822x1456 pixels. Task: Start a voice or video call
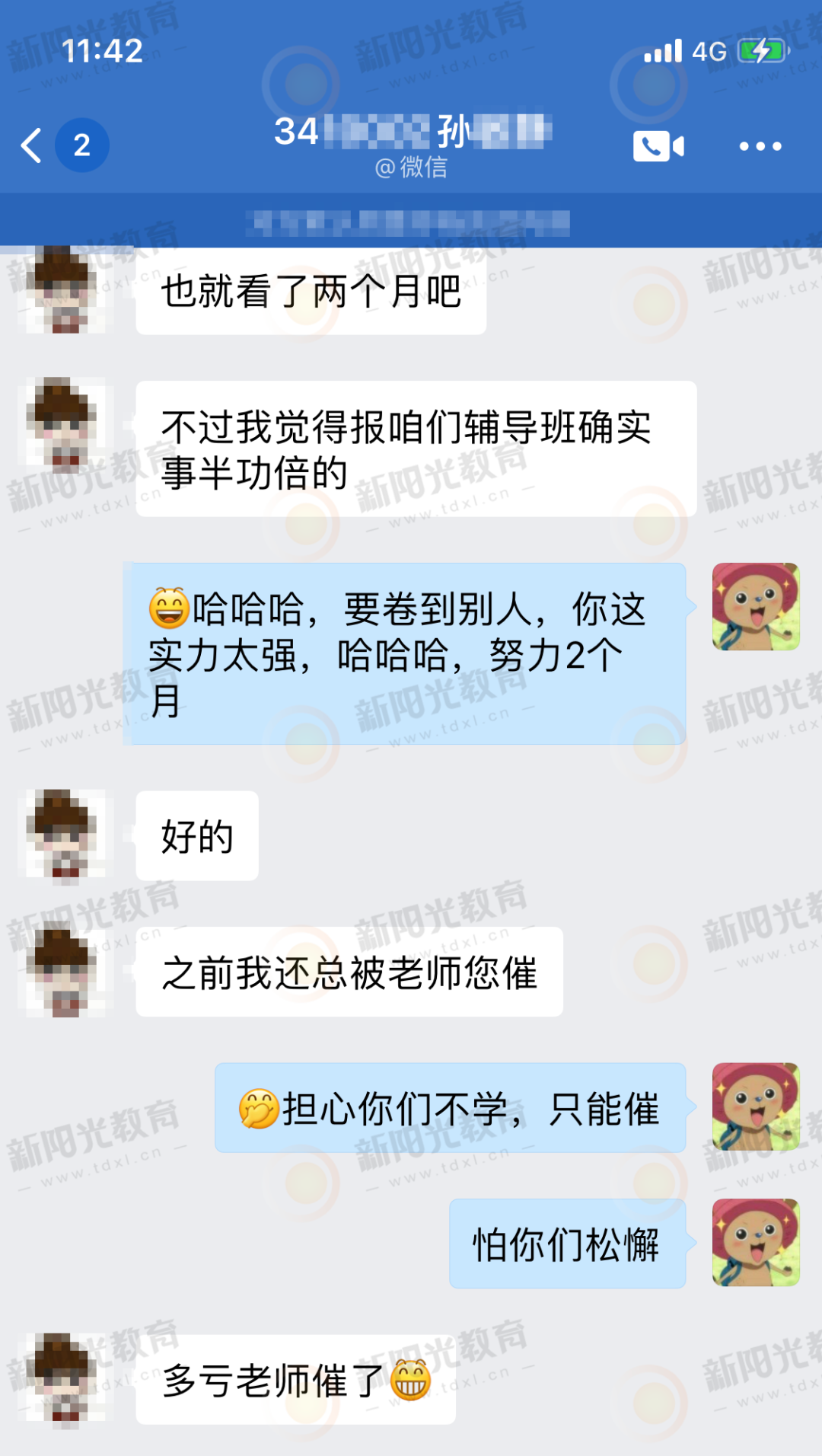click(x=658, y=146)
